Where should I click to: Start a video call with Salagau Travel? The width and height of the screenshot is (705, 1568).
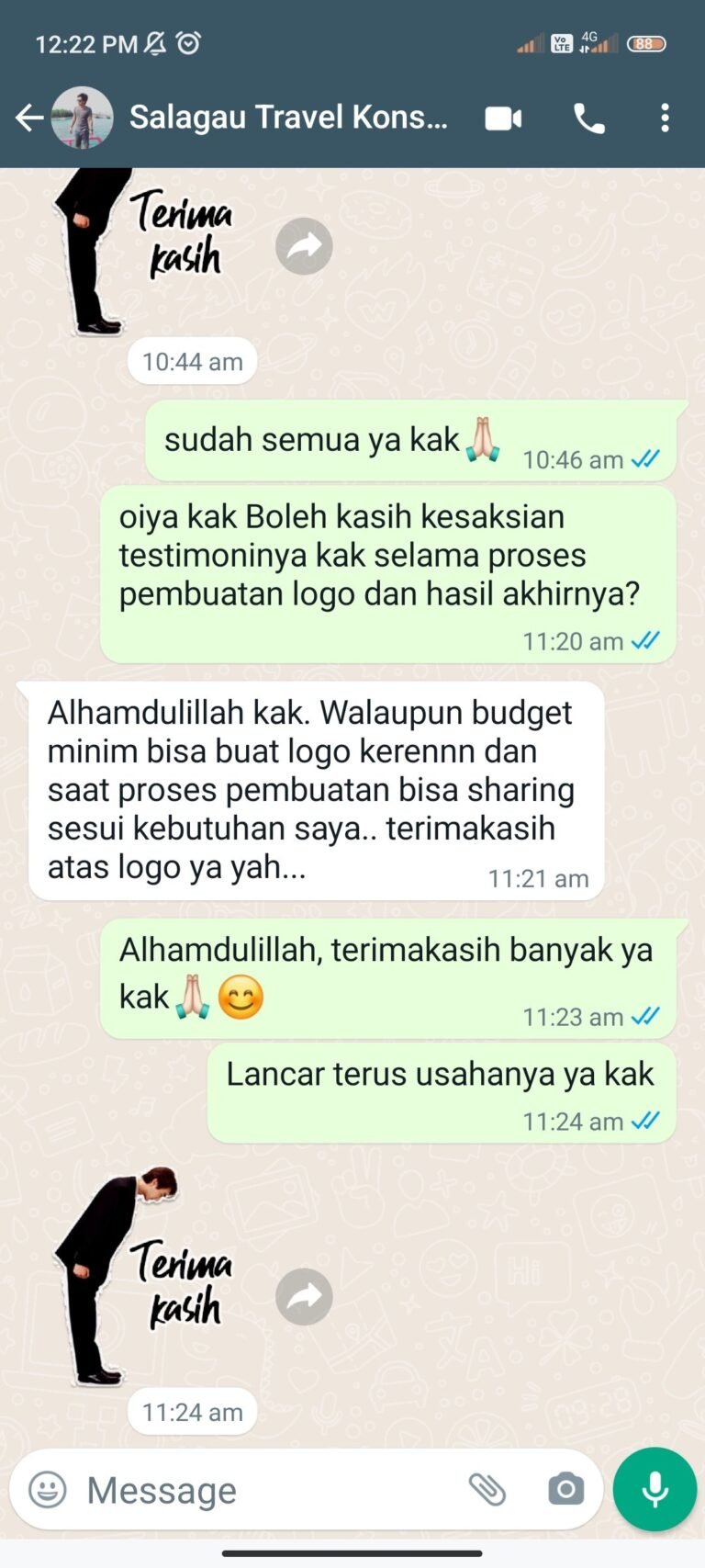click(501, 118)
